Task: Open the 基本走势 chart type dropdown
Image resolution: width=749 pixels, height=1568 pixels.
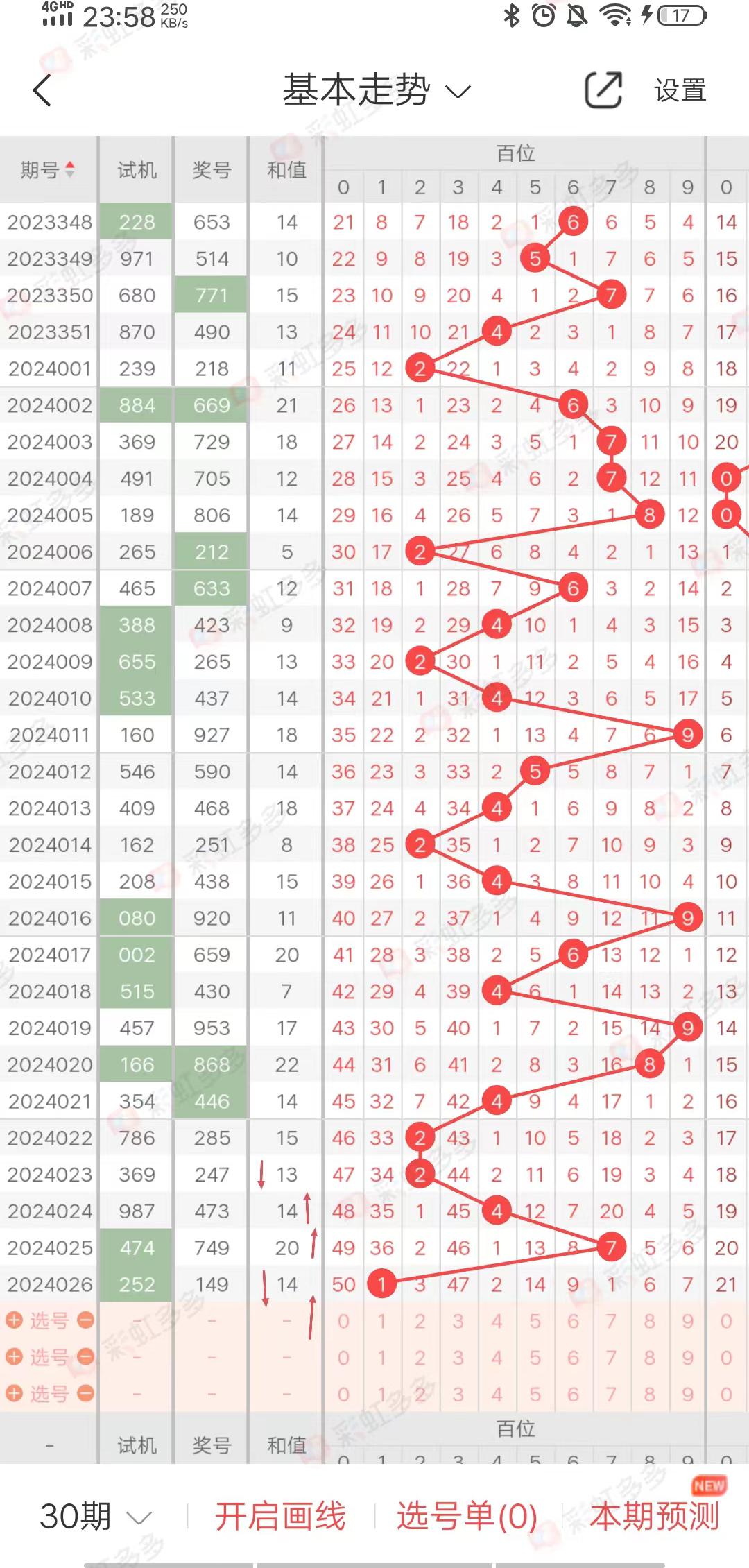Action: 377,90
